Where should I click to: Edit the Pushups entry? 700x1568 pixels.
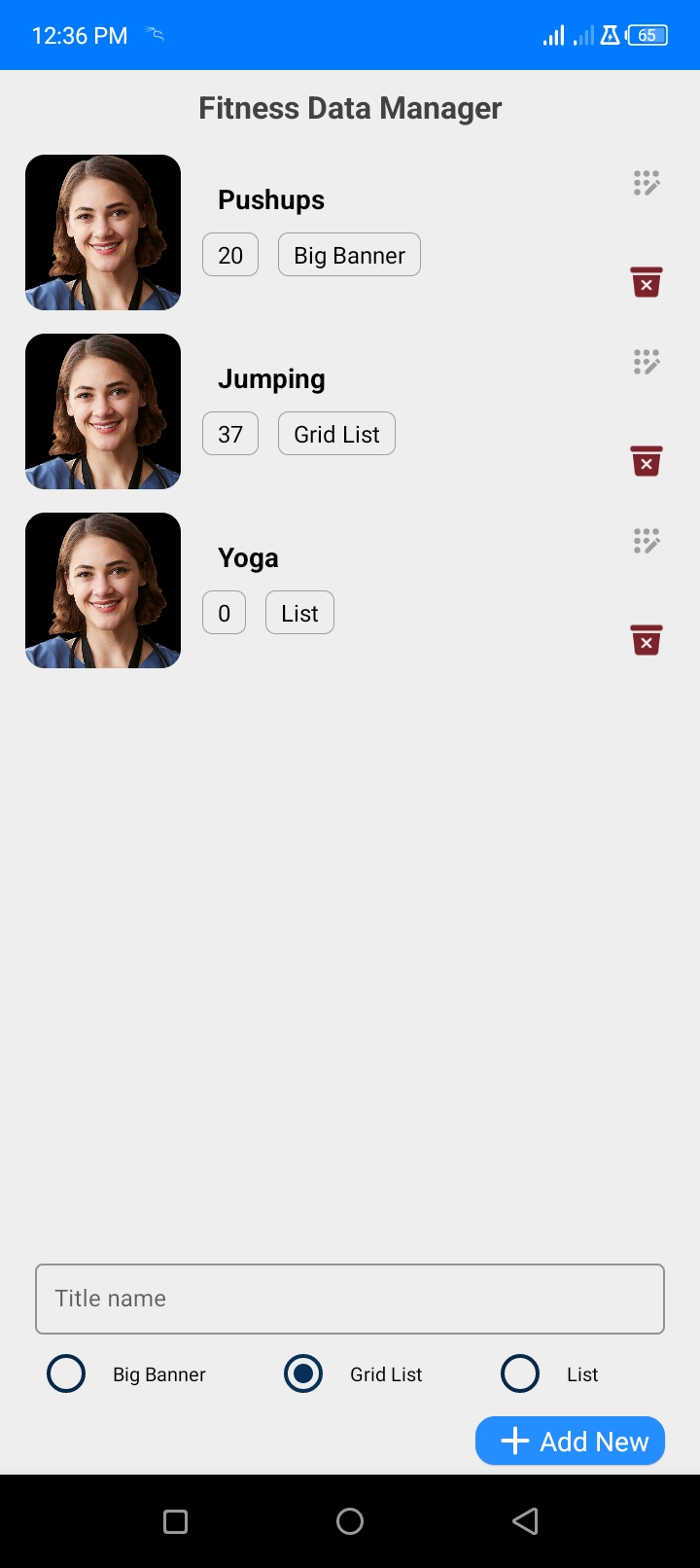[647, 183]
